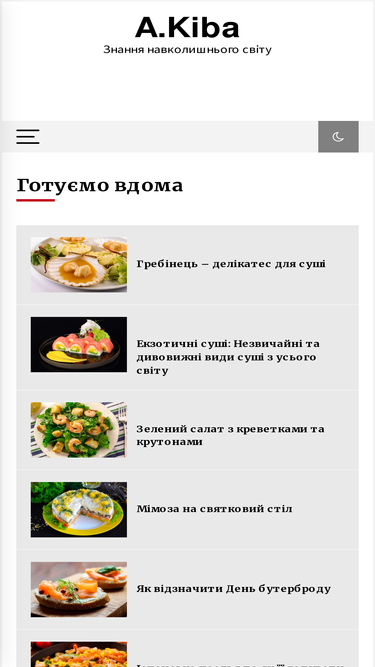The height and width of the screenshot is (667, 375).
Task: Open the A.Kiba site title link
Action: tap(187, 28)
